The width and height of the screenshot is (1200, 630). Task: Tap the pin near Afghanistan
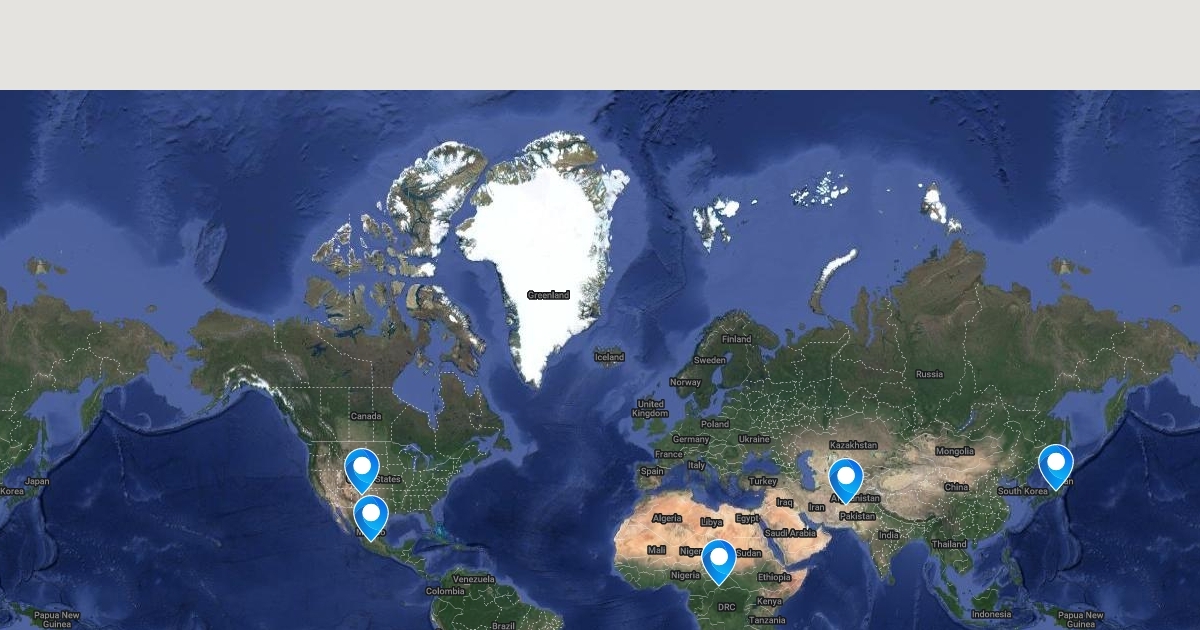pos(846,477)
